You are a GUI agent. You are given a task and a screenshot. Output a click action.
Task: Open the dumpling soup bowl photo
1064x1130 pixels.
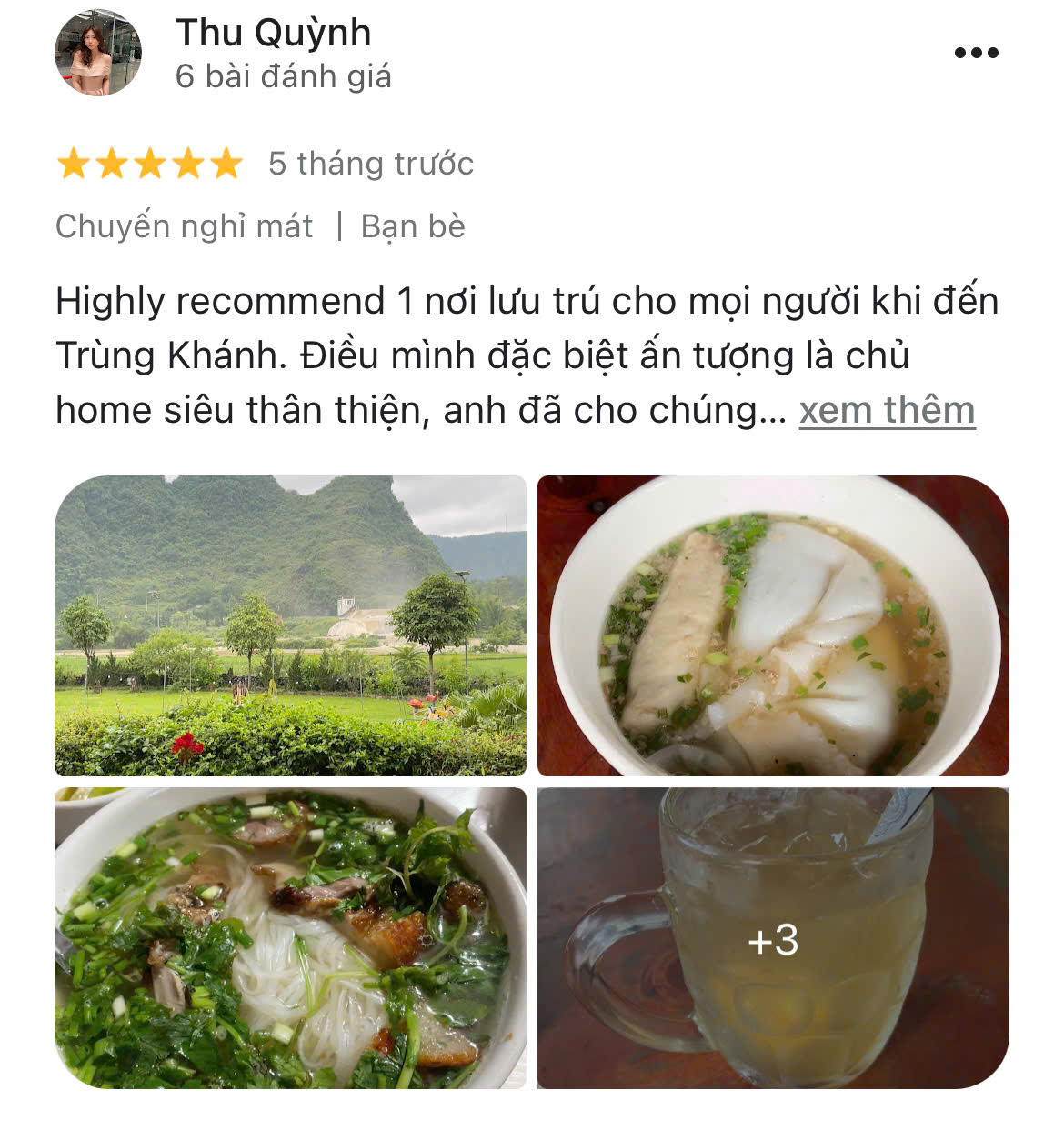coord(773,625)
